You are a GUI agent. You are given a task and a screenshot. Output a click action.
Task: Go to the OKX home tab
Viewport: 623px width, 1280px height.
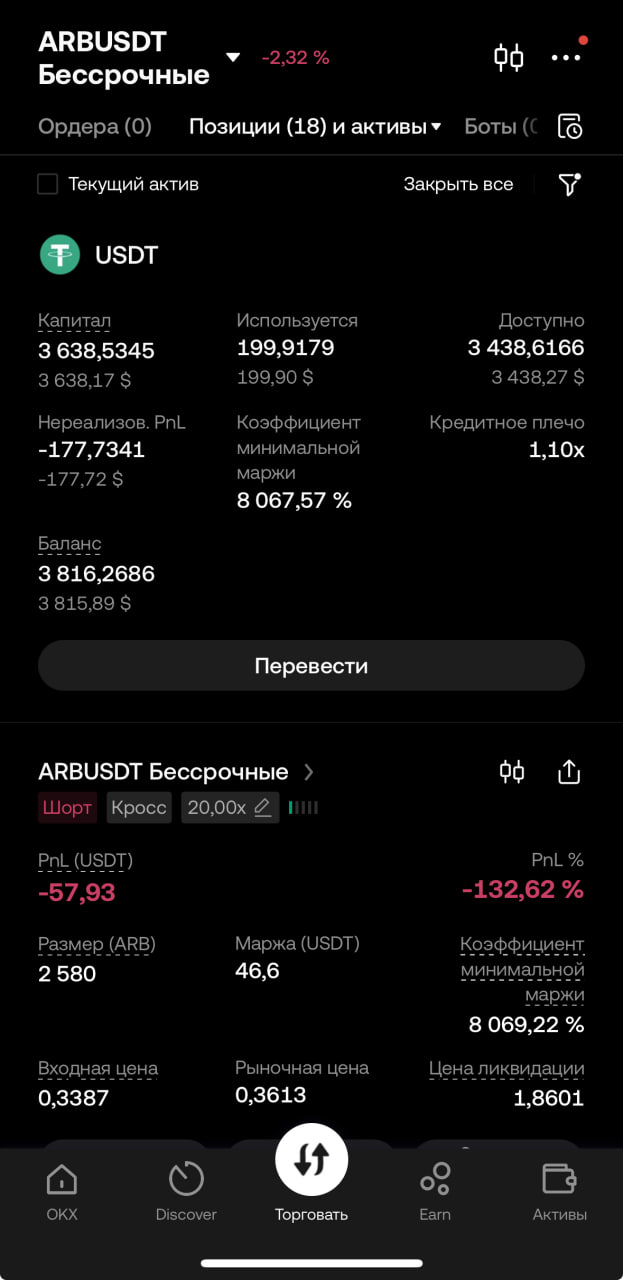pos(62,1193)
